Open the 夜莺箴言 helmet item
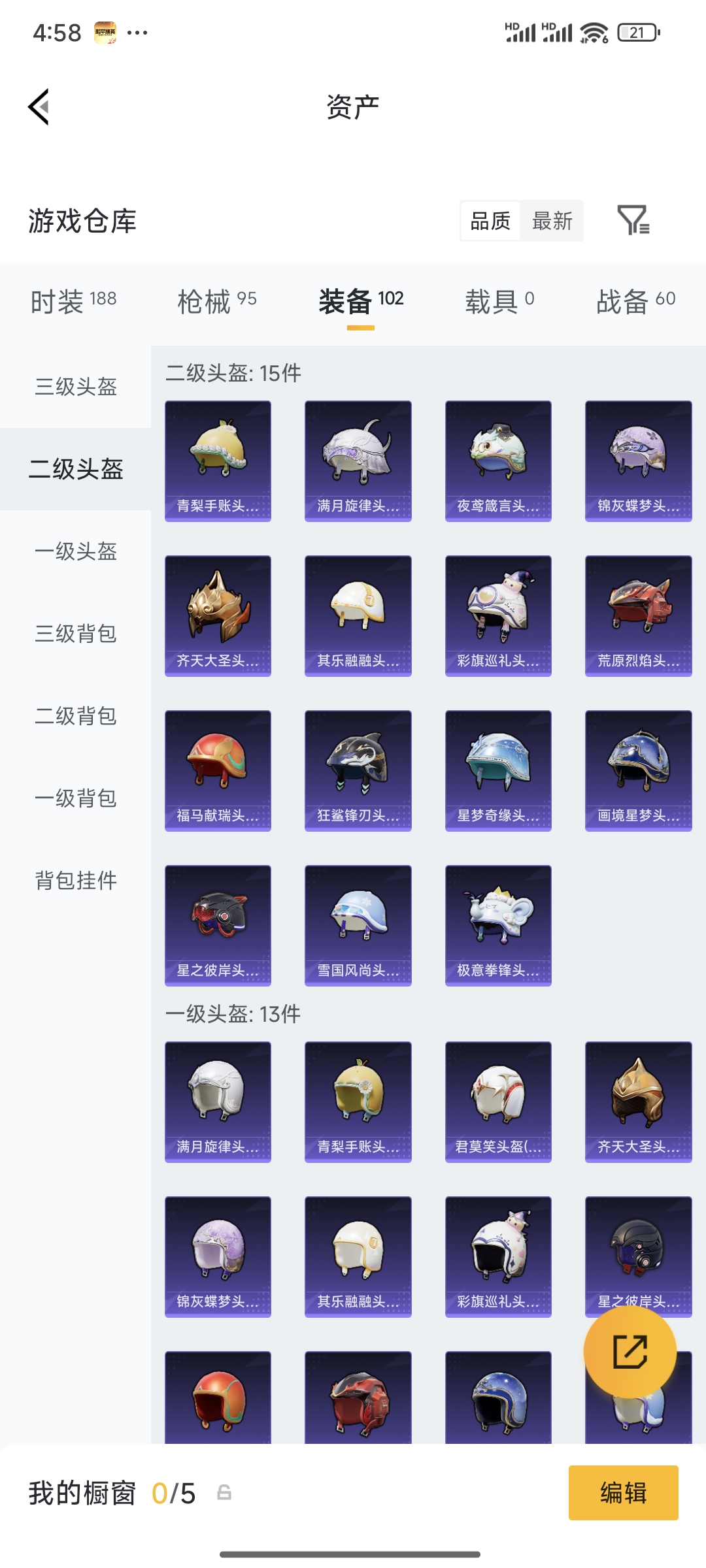The height and width of the screenshot is (1568, 706). point(498,461)
